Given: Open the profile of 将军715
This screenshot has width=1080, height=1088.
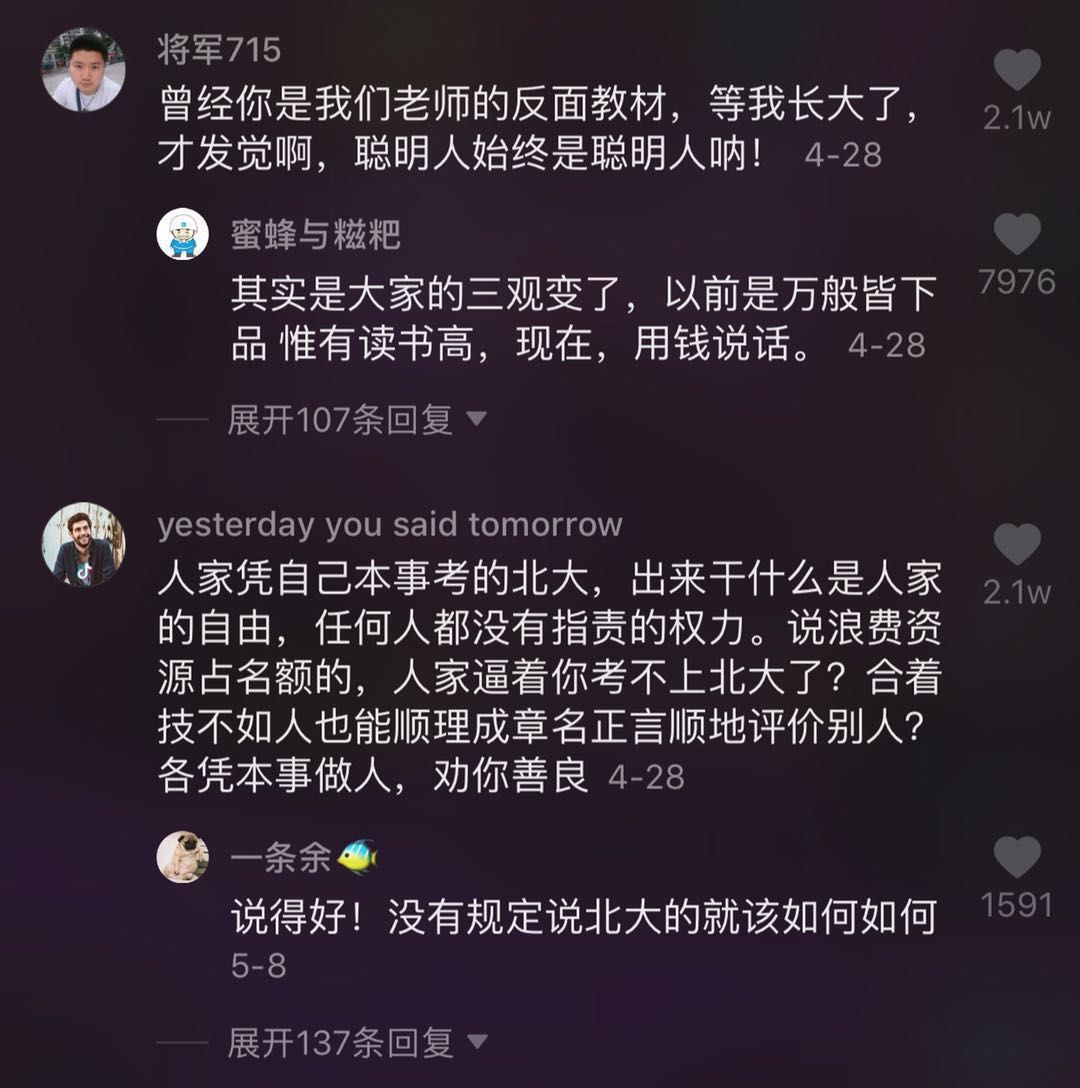Looking at the screenshot, I should tap(83, 70).
